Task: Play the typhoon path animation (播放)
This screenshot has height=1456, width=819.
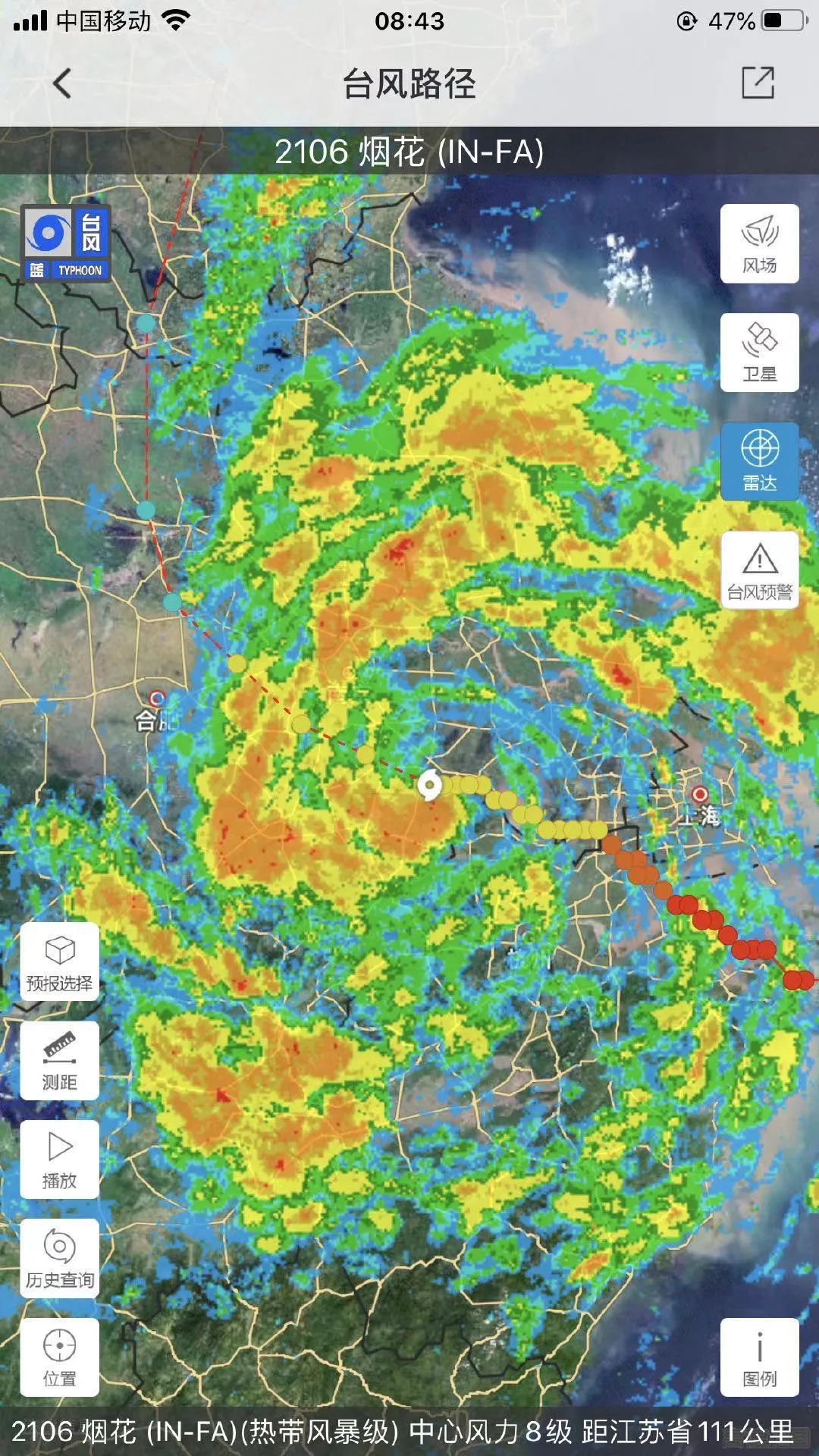Action: [x=59, y=1159]
